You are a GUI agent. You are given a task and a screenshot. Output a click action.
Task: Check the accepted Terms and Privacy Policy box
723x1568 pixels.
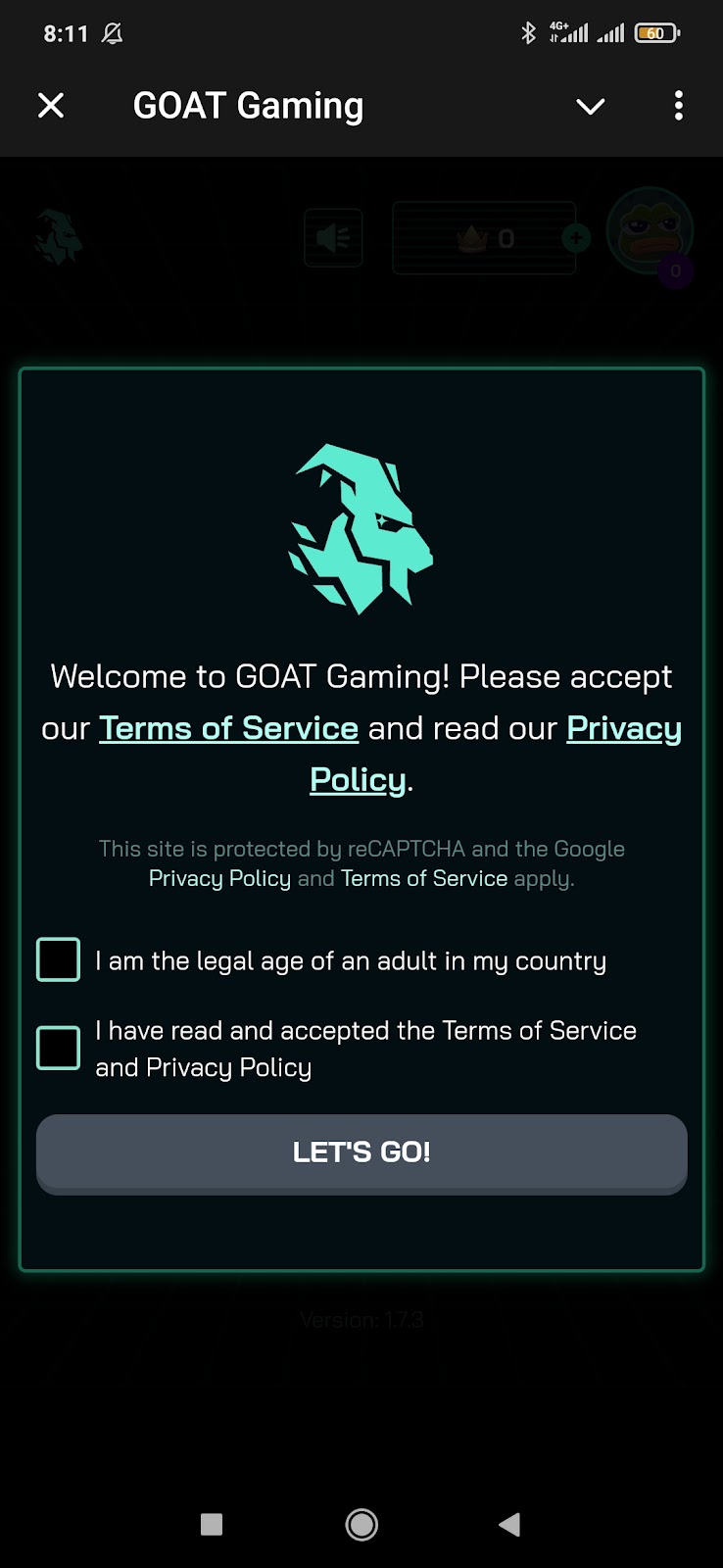coord(59,1048)
